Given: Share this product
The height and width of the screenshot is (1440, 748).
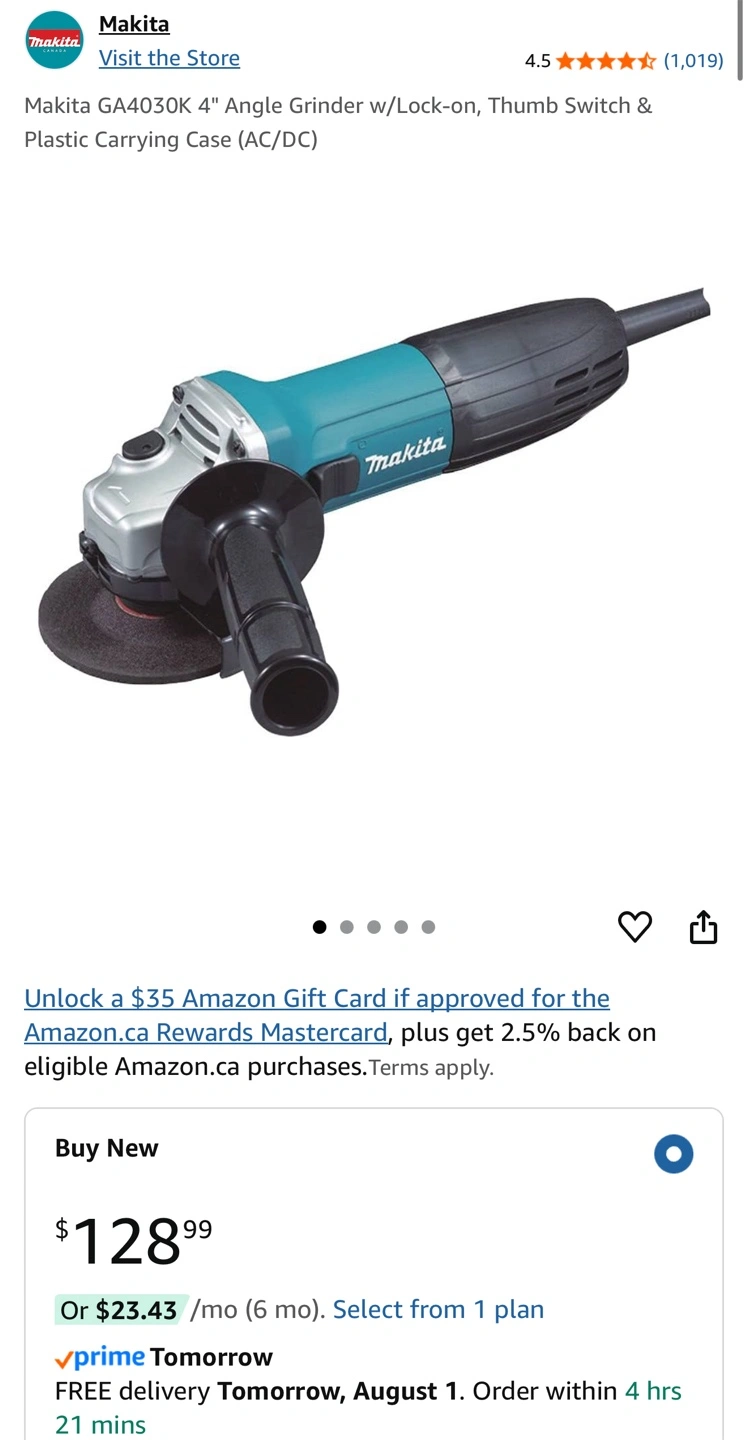Looking at the screenshot, I should click(x=704, y=927).
